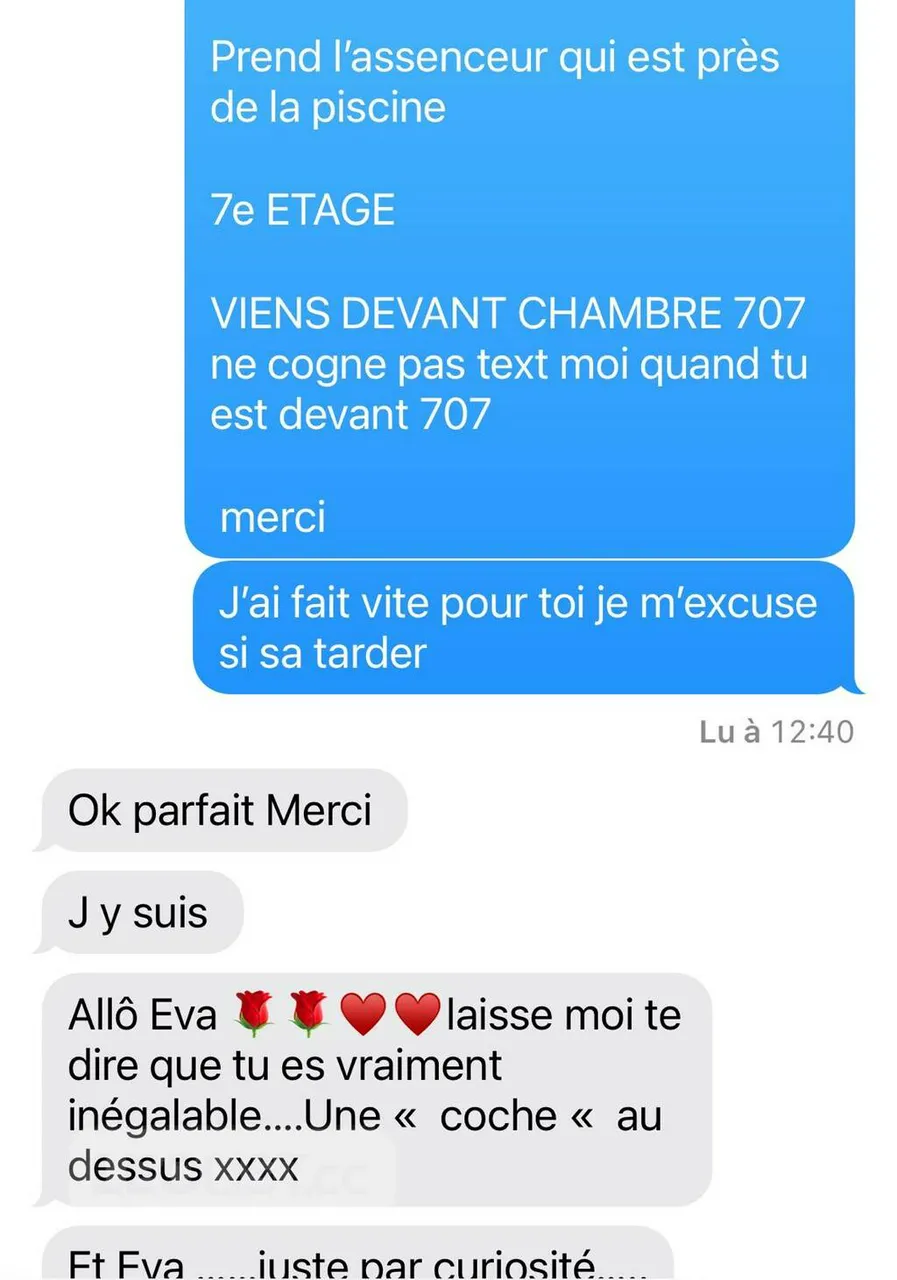The height and width of the screenshot is (1280, 897).
Task: Tap the 'VIENS DEVANT CHAMBRE 707' text line
Action: [x=508, y=313]
